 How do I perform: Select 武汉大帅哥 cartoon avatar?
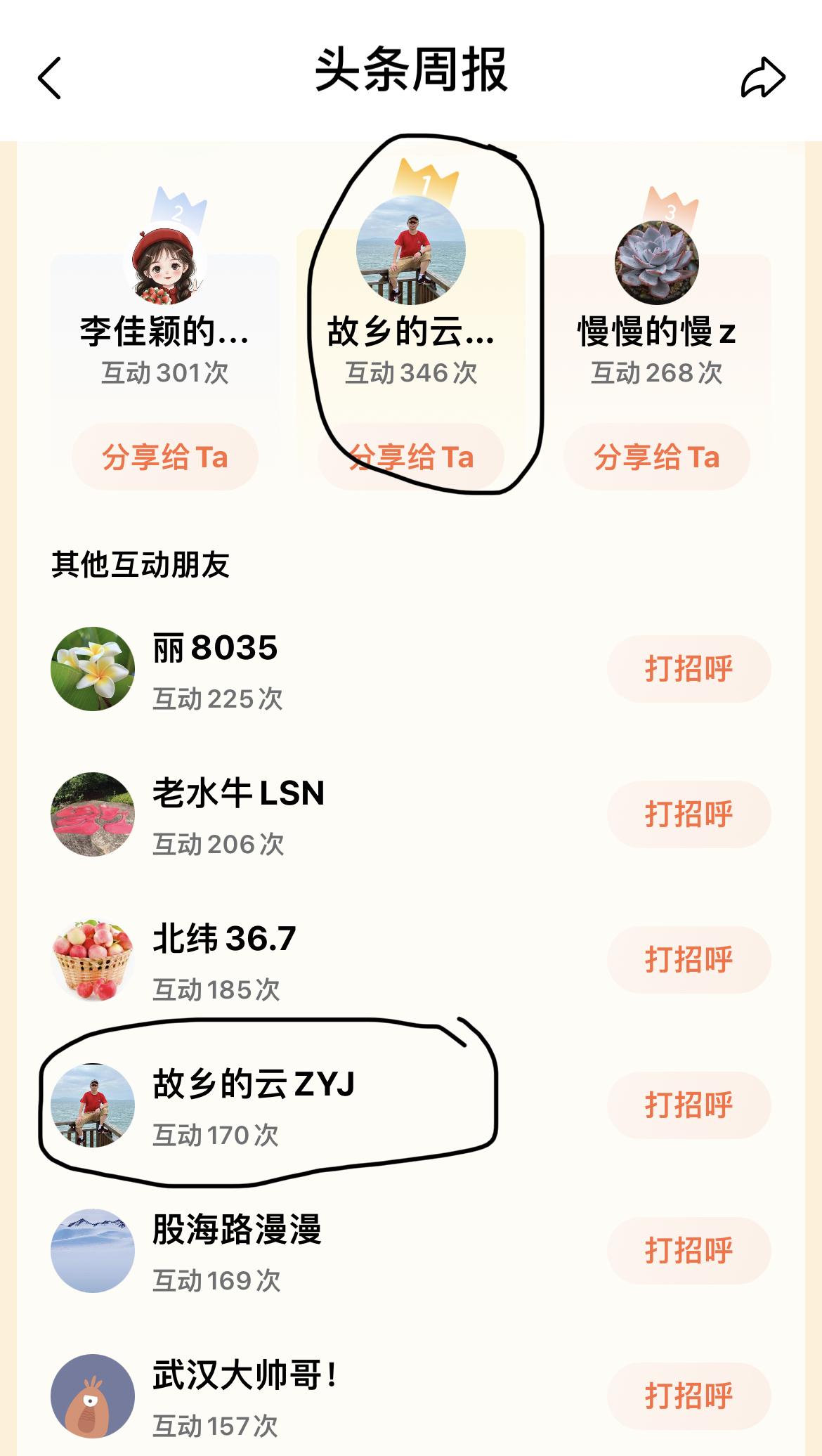click(94, 1395)
